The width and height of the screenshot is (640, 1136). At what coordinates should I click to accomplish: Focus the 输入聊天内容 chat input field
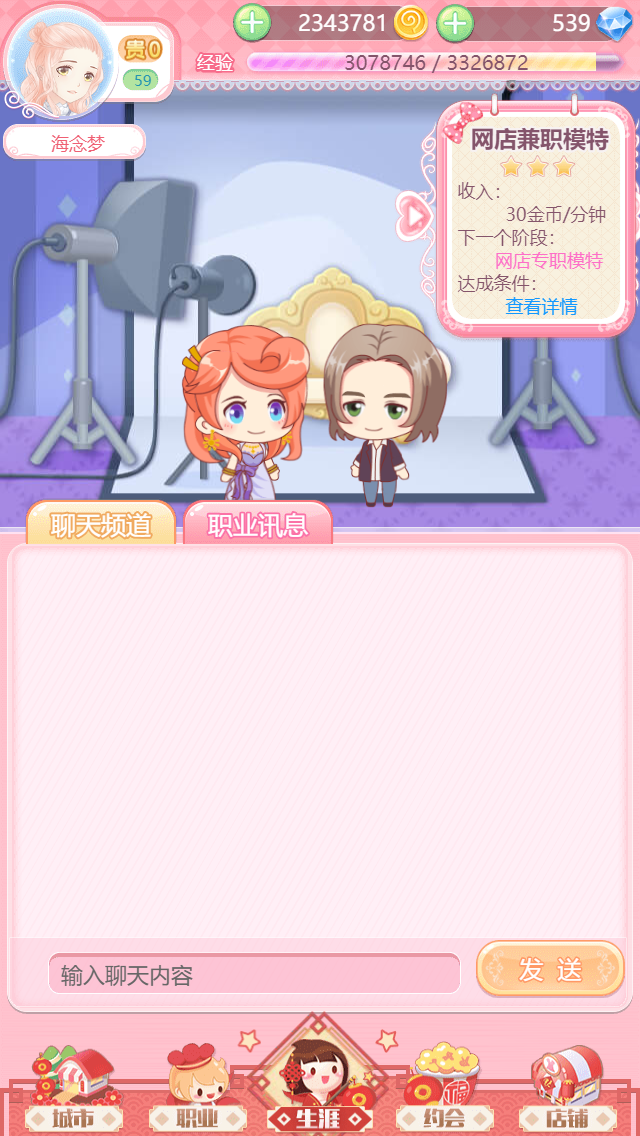(254, 974)
